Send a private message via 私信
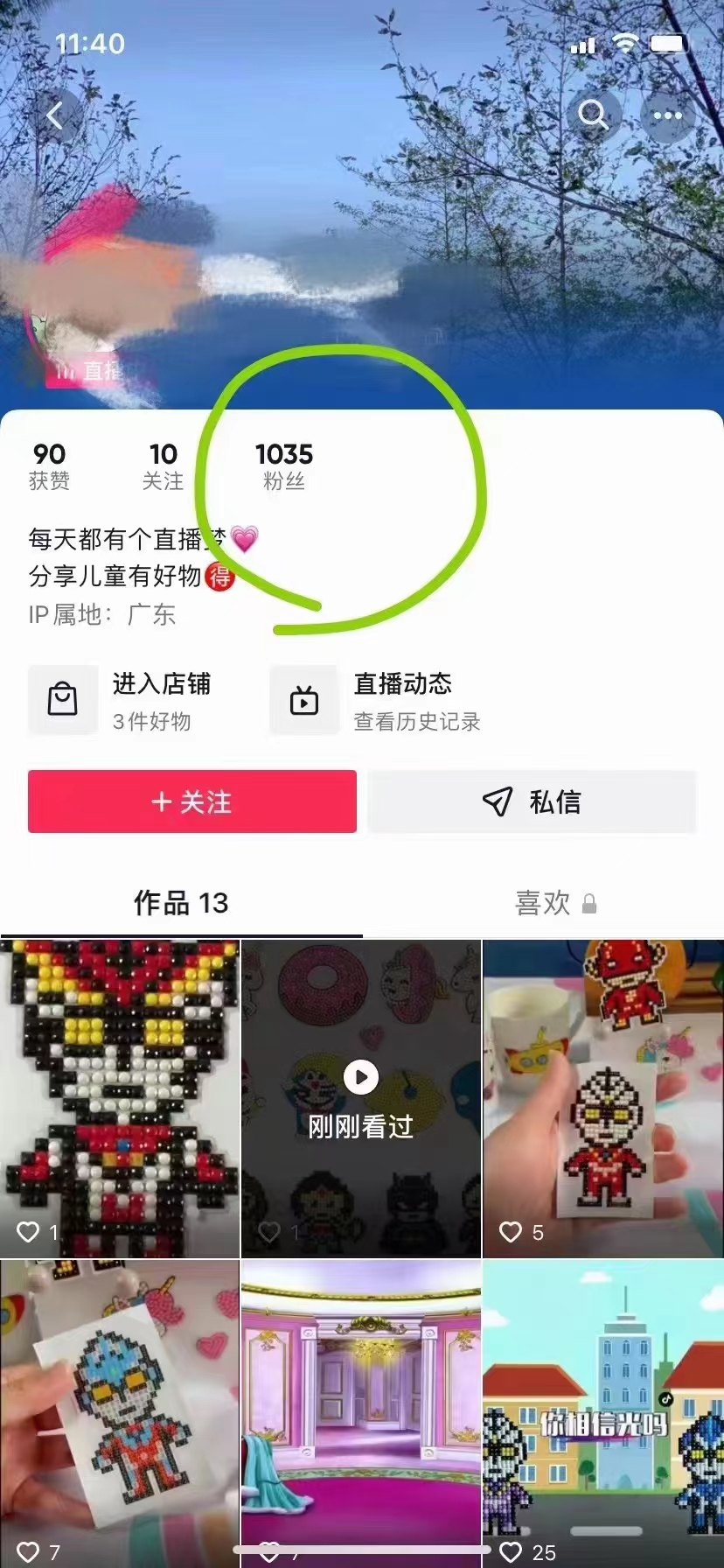 coord(532,801)
